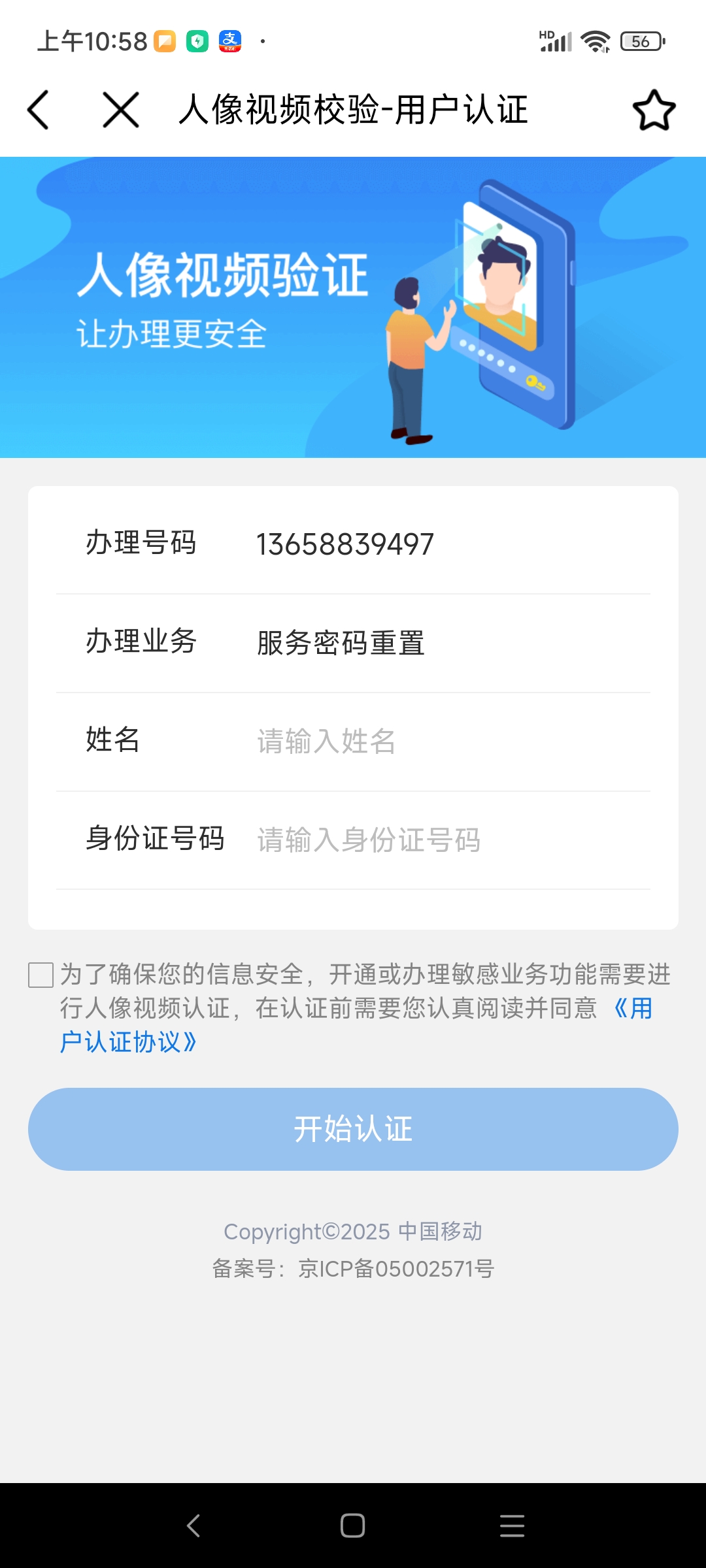The image size is (706, 1568).
Task: Tap the 开始认证 button
Action: point(353,1129)
